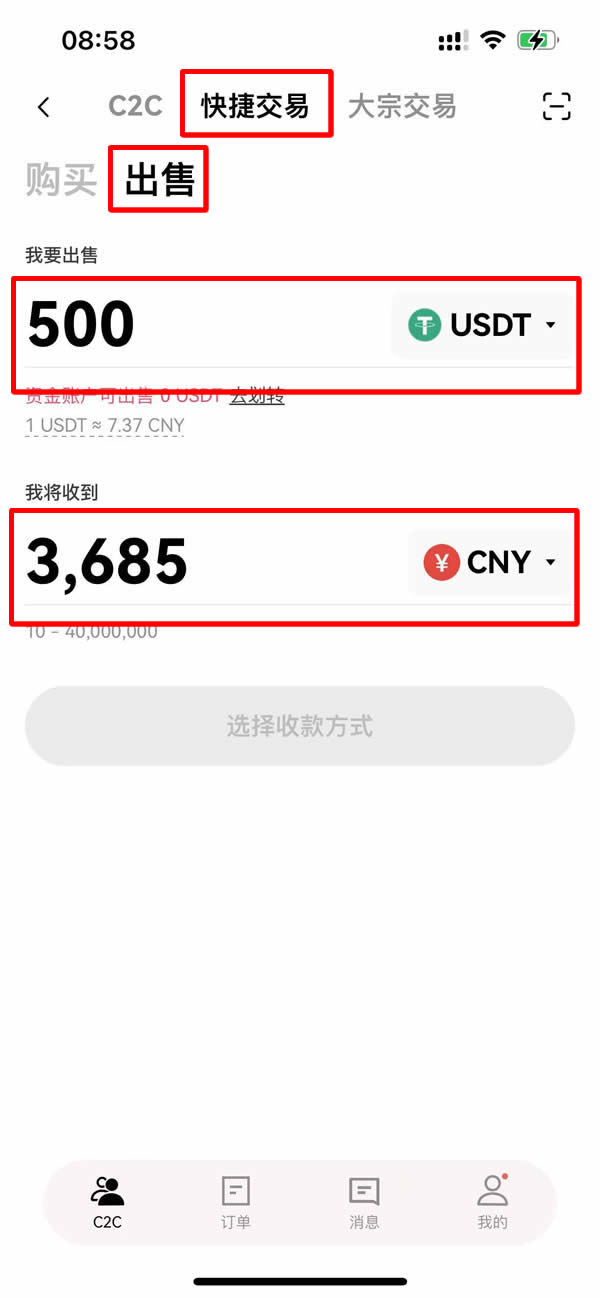
Task: Open the USDT currency dropdown
Action: (482, 325)
